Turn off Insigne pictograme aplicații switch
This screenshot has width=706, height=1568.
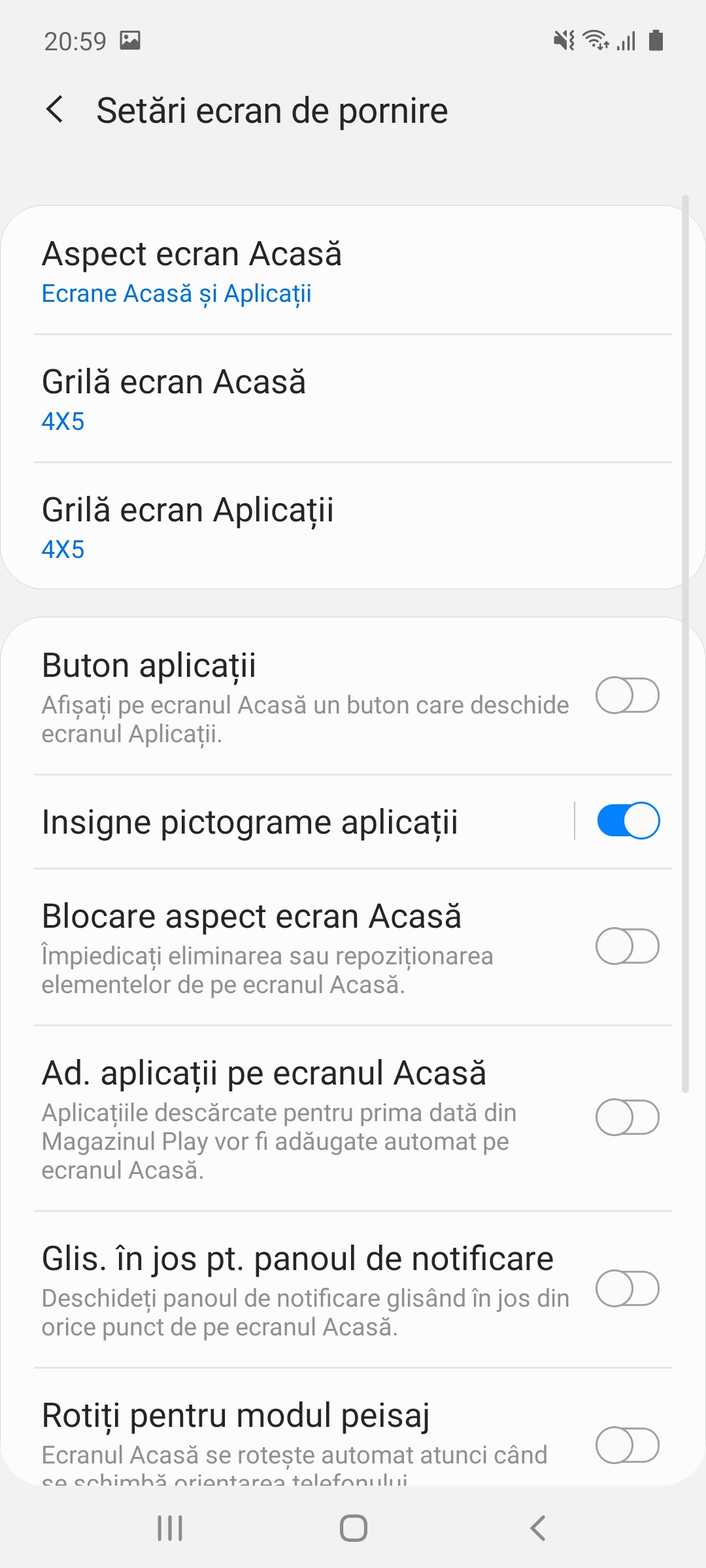pyautogui.click(x=628, y=821)
